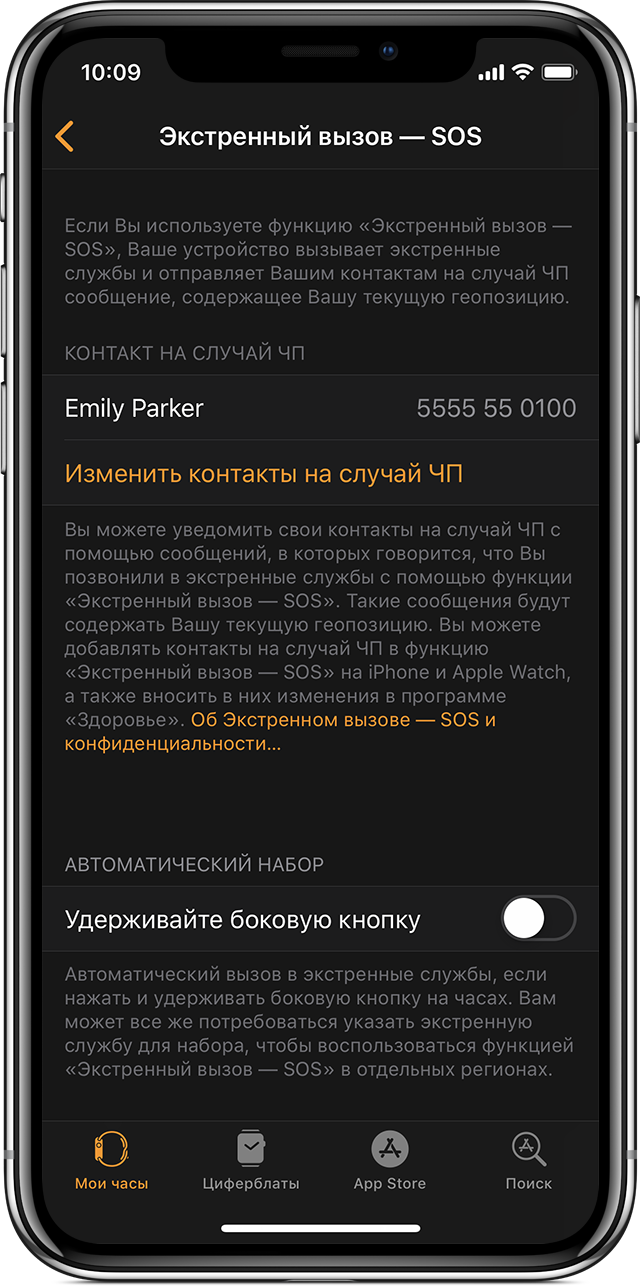Open the App Store tab

click(x=389, y=1161)
